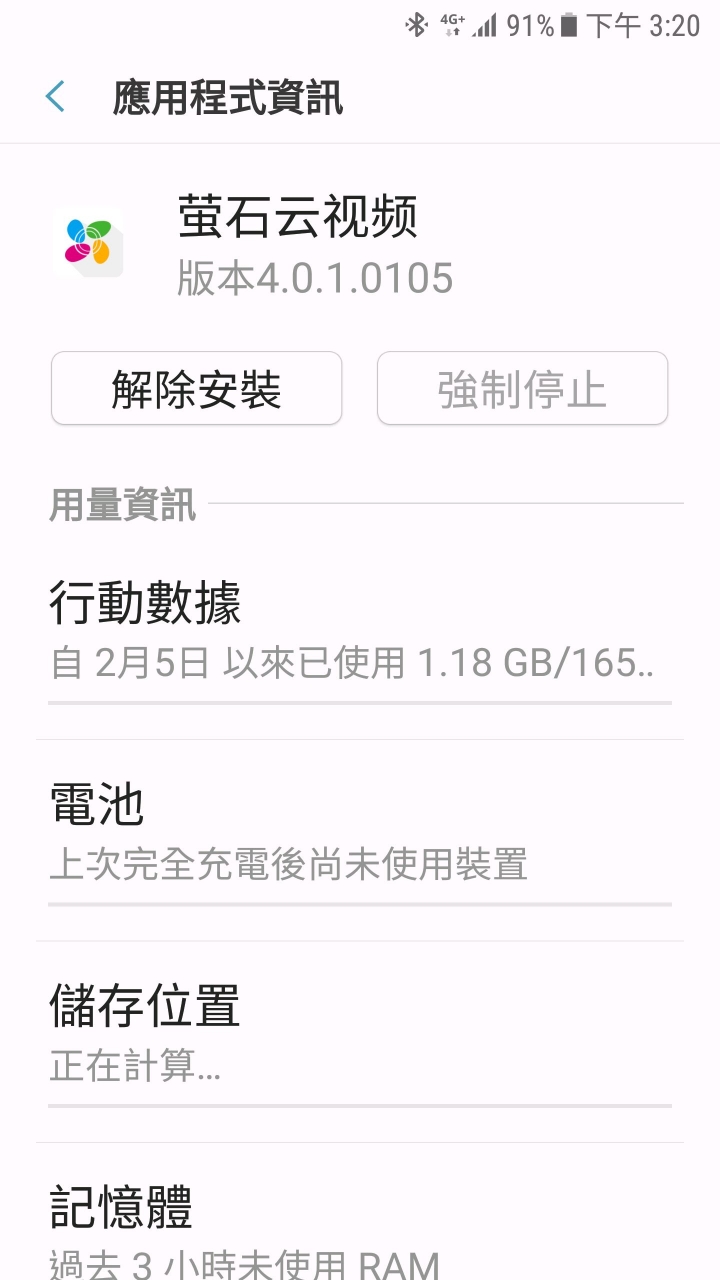This screenshot has width=720, height=1280.
Task: Open the 行動數據 usage row
Action: tap(360, 637)
